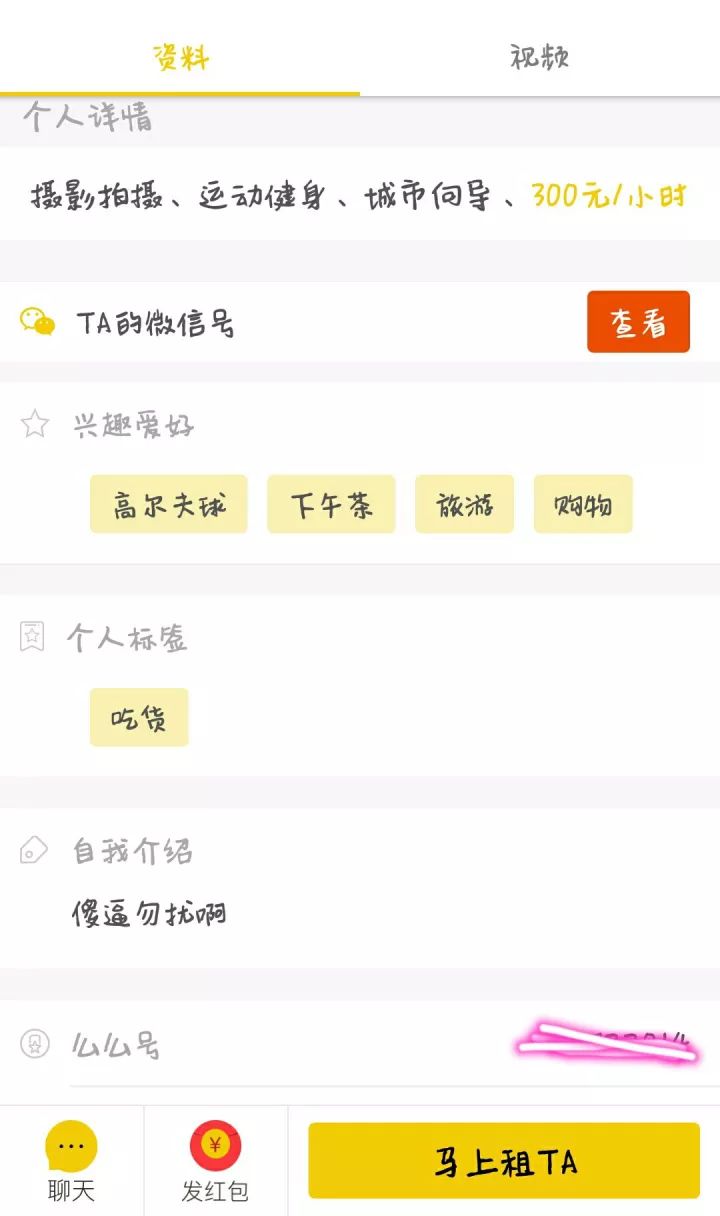Image resolution: width=720 pixels, height=1216 pixels.
Task: Send a red packet via 发红包
Action: 215,1161
